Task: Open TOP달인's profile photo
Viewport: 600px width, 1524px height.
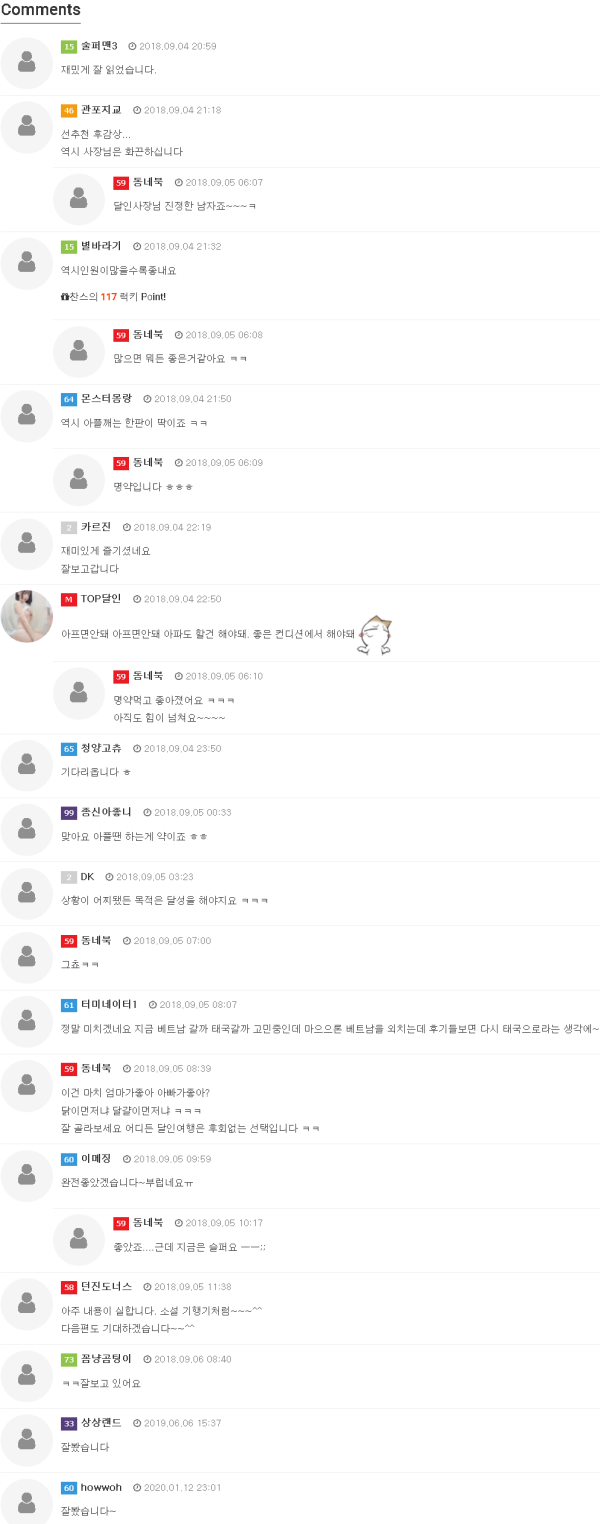Action: tap(27, 616)
